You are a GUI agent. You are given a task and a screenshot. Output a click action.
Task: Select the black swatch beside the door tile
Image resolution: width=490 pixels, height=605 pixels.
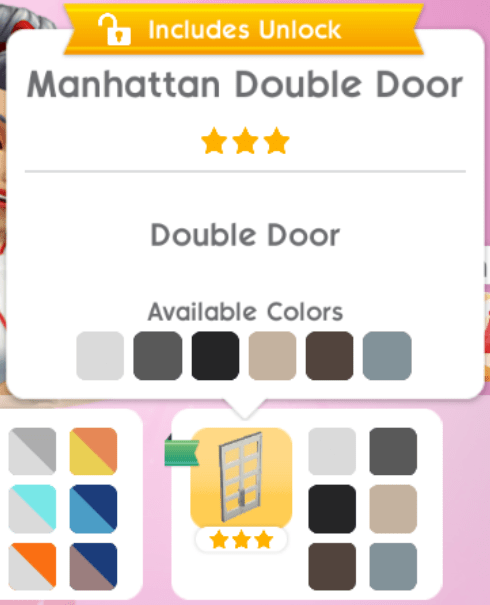332,509
